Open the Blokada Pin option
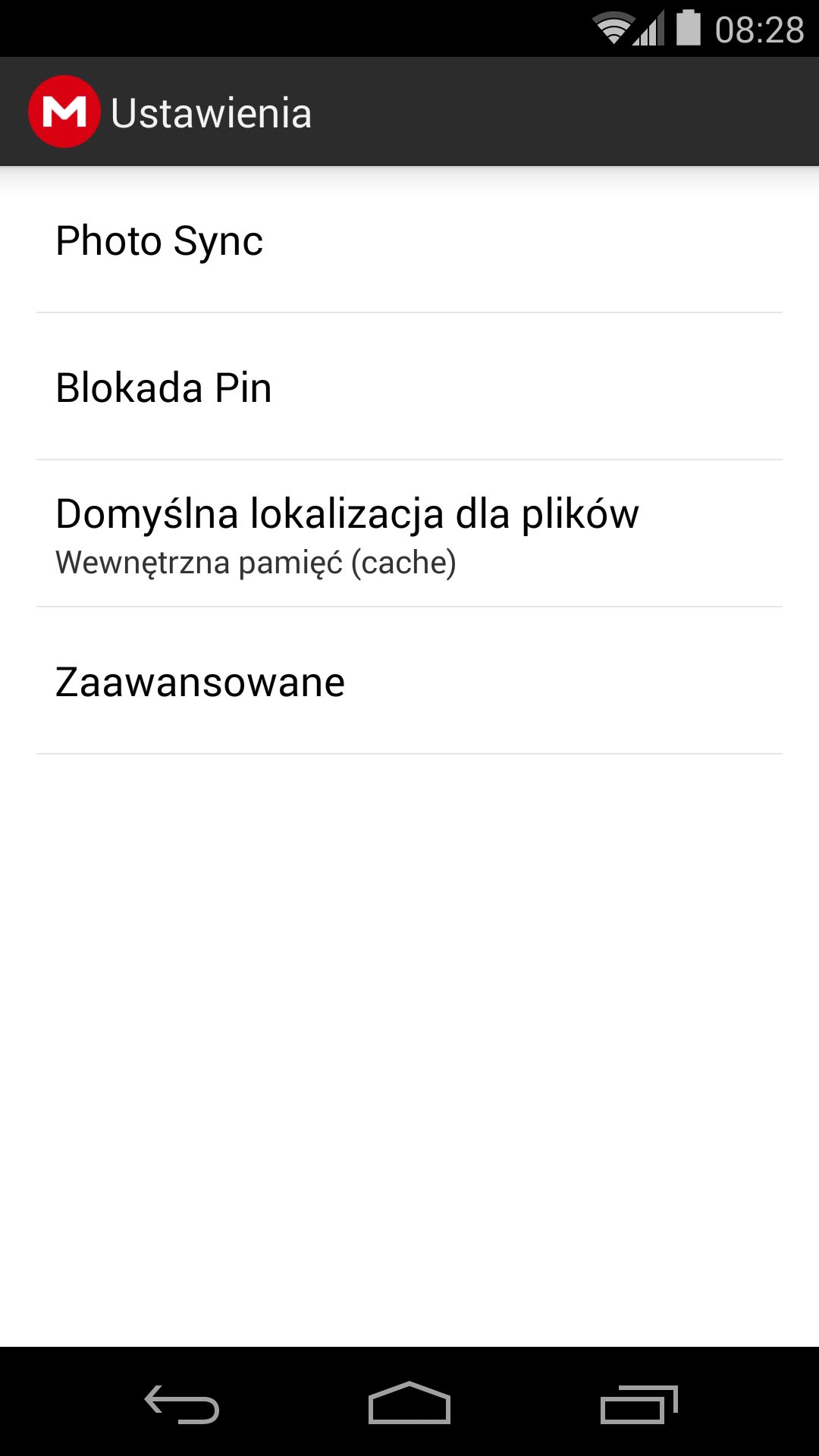This screenshot has height=1456, width=819. pos(409,387)
